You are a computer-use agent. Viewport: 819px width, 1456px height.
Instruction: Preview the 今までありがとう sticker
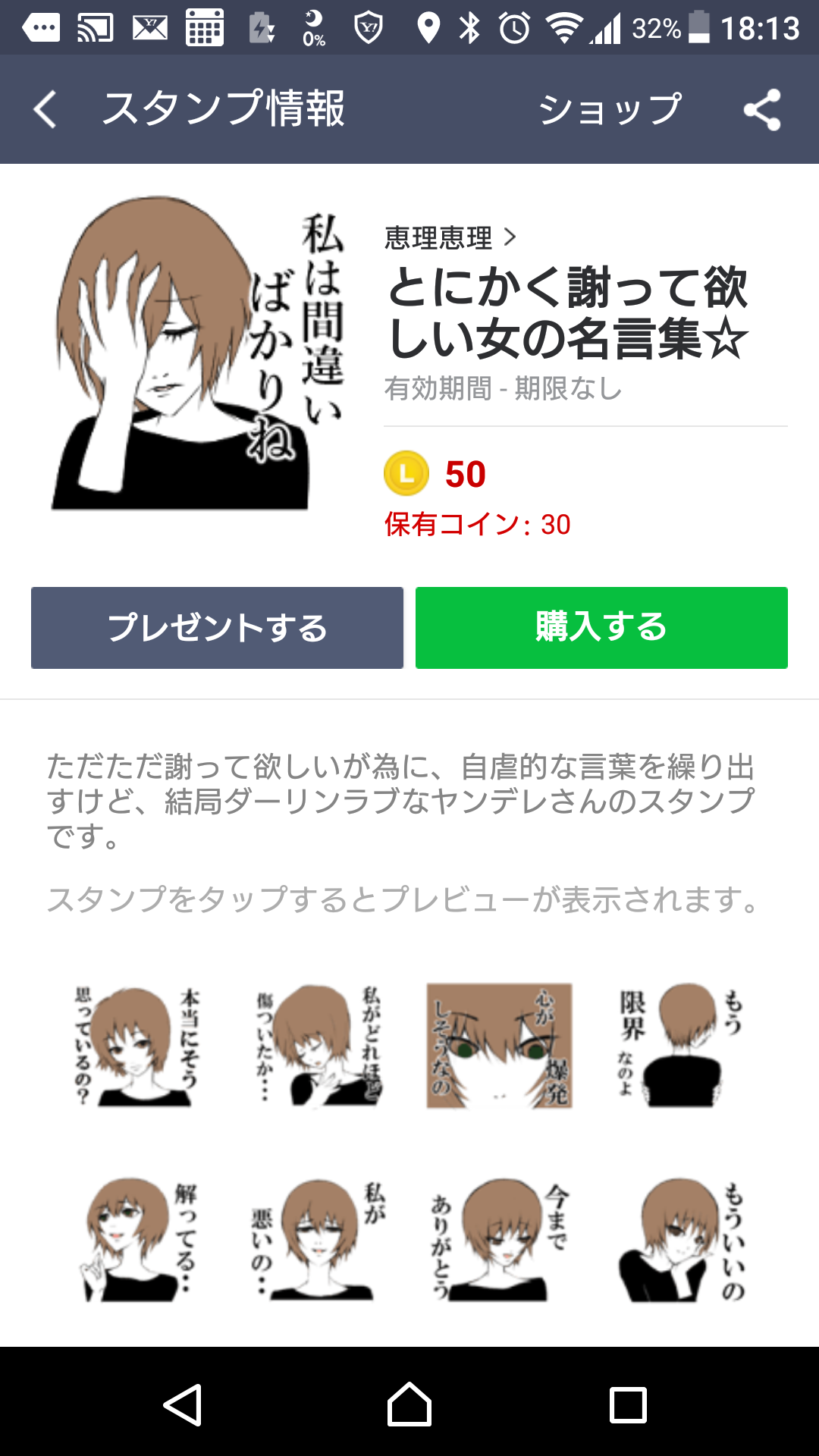(499, 1240)
